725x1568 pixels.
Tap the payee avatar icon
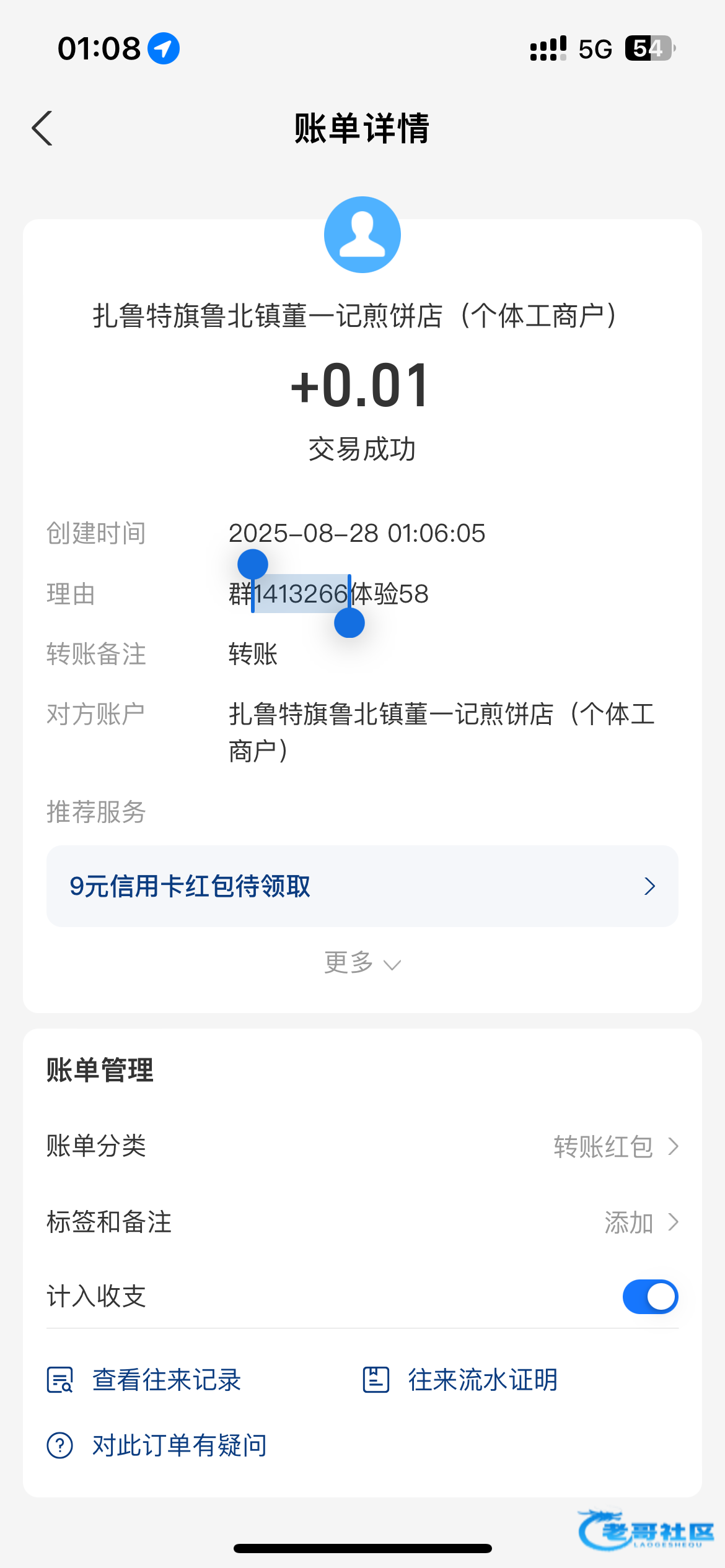[x=362, y=235]
